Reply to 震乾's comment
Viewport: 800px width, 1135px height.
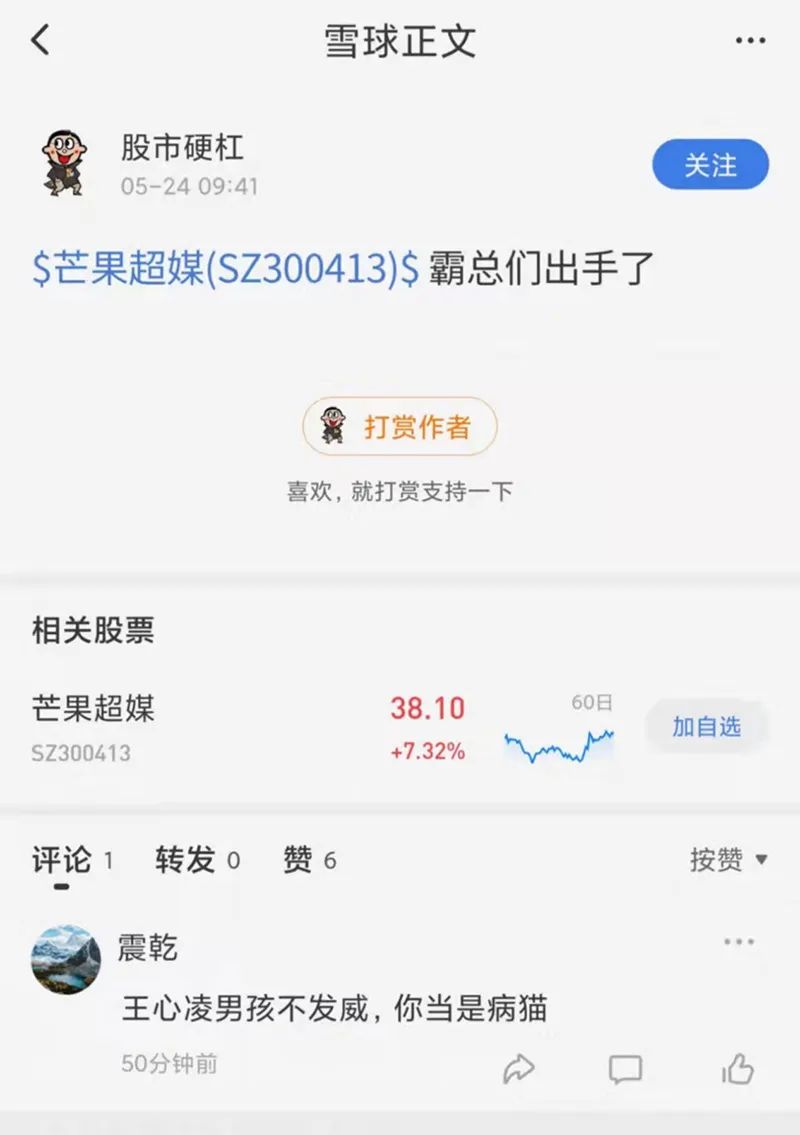[626, 1069]
